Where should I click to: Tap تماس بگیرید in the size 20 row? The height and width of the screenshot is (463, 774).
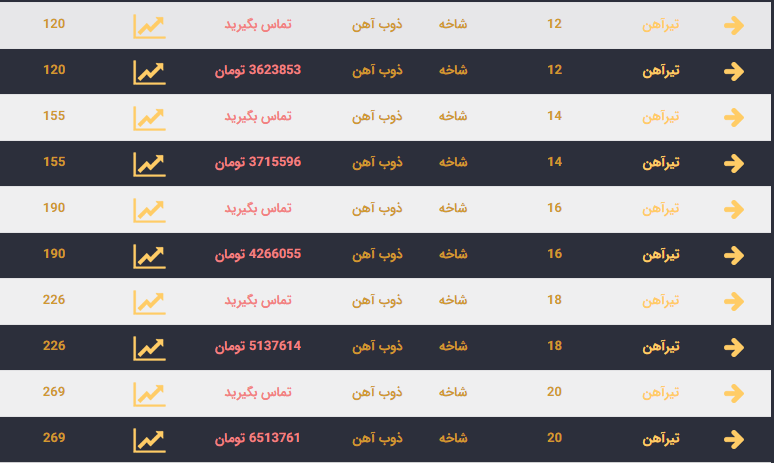pos(257,392)
